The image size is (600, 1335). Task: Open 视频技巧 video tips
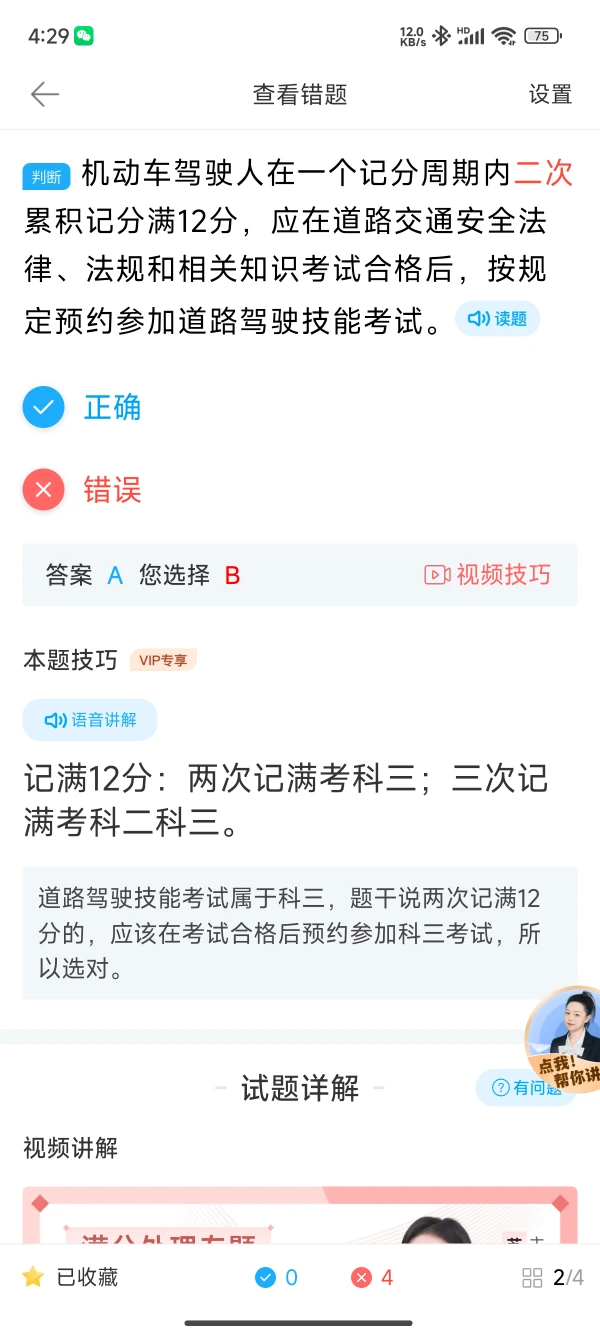[x=488, y=575]
